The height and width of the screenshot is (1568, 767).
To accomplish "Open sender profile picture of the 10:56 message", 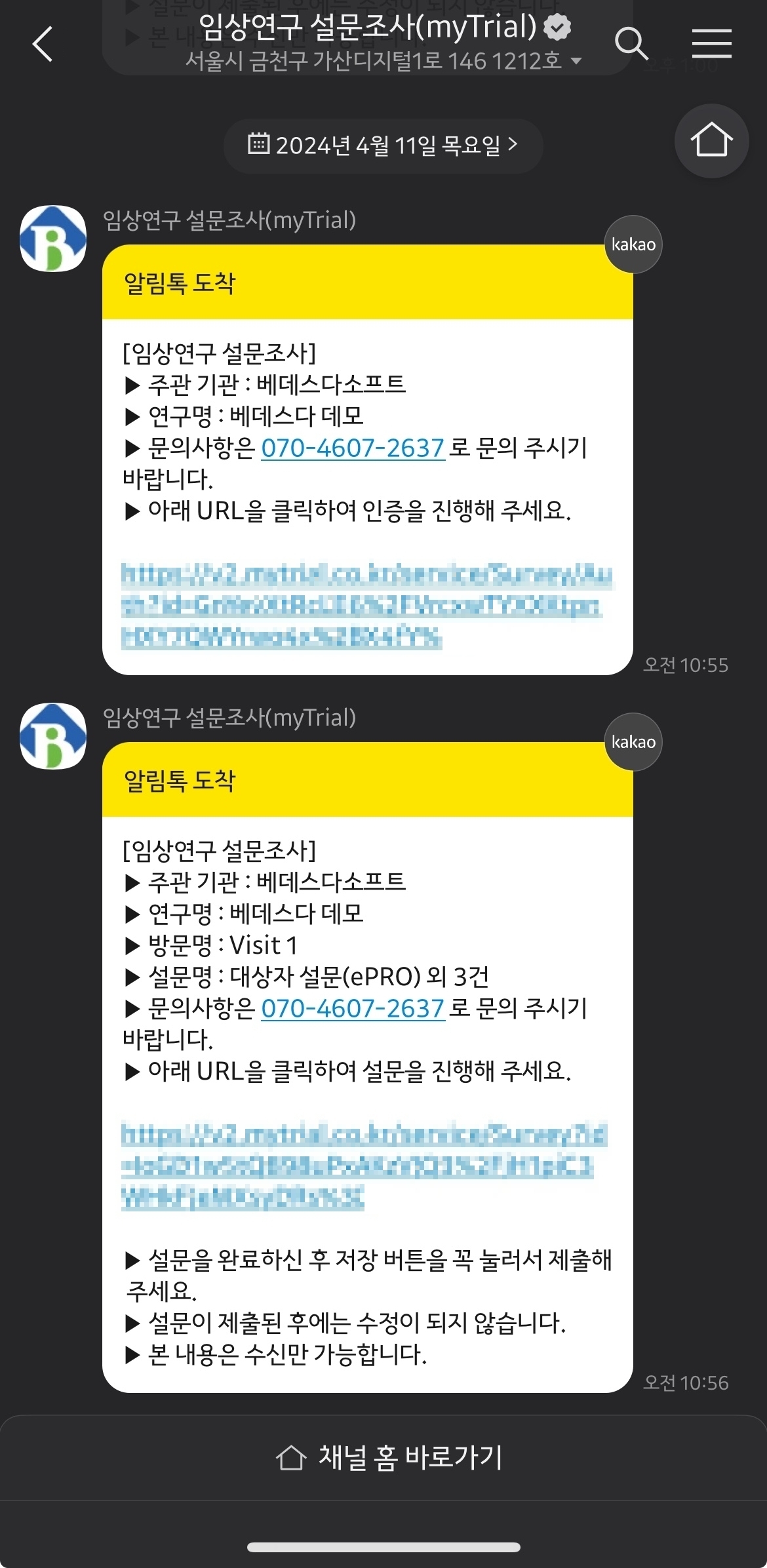I will click(x=53, y=736).
